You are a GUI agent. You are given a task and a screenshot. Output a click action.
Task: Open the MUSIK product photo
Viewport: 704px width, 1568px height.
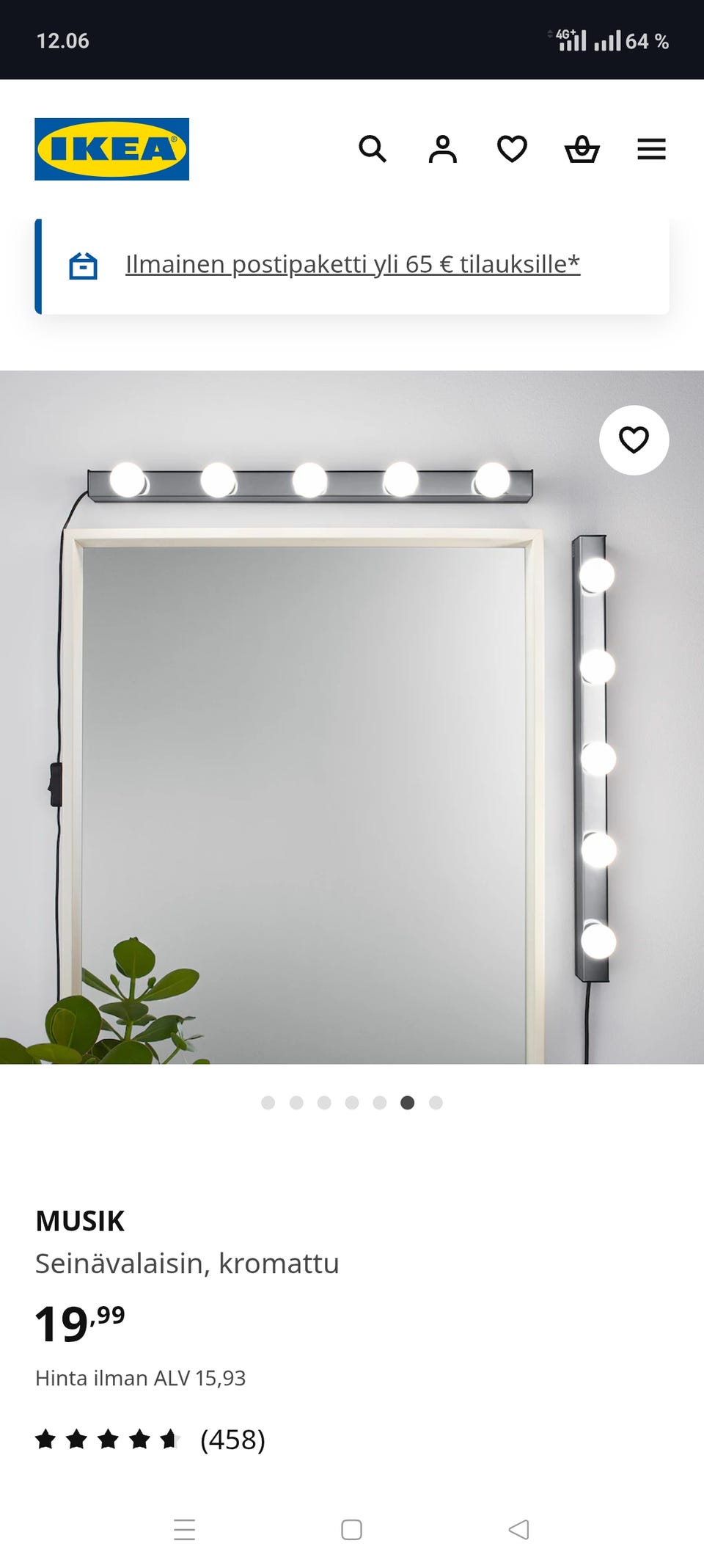(x=352, y=717)
